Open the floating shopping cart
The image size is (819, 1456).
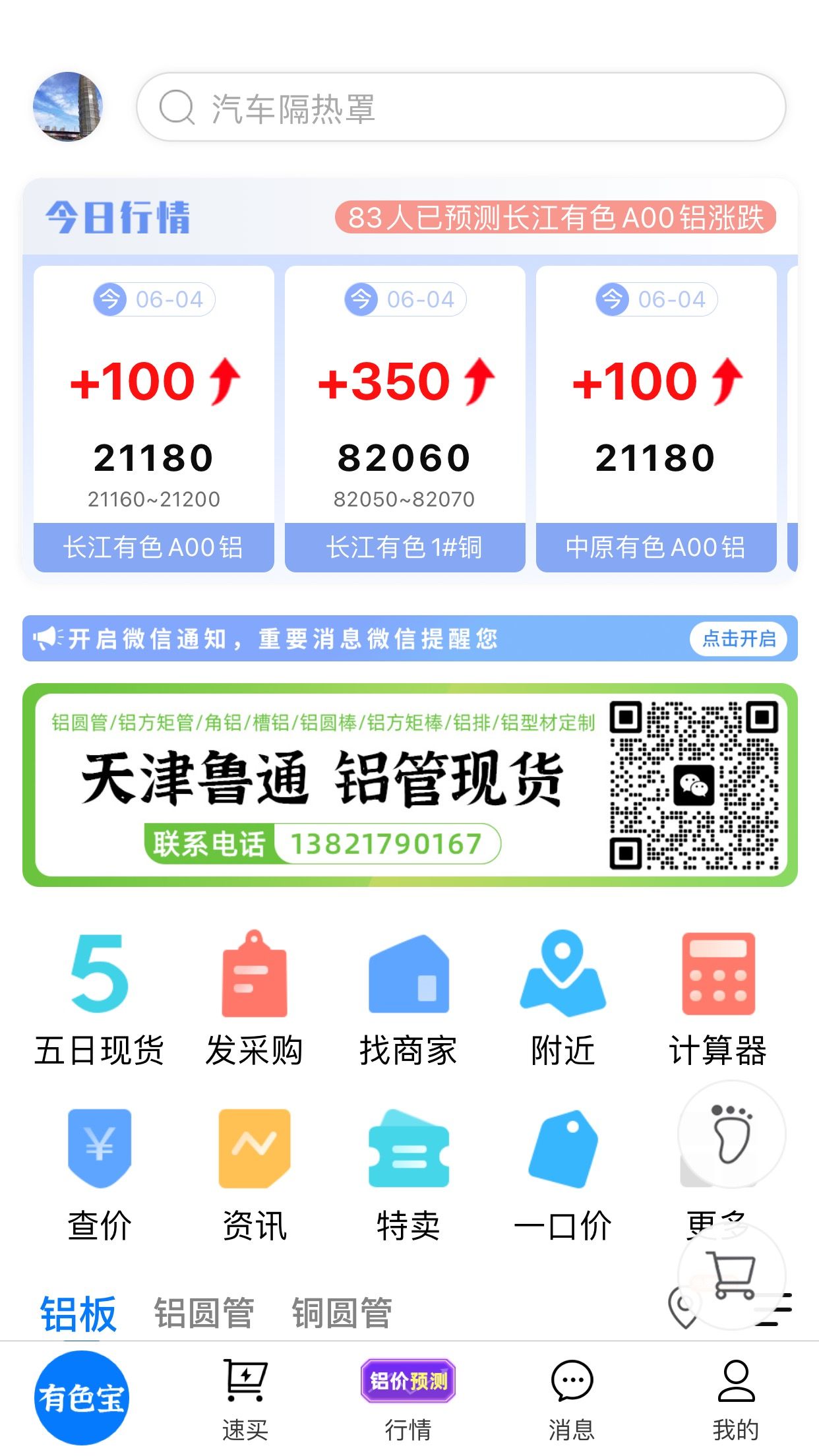coord(732,1276)
